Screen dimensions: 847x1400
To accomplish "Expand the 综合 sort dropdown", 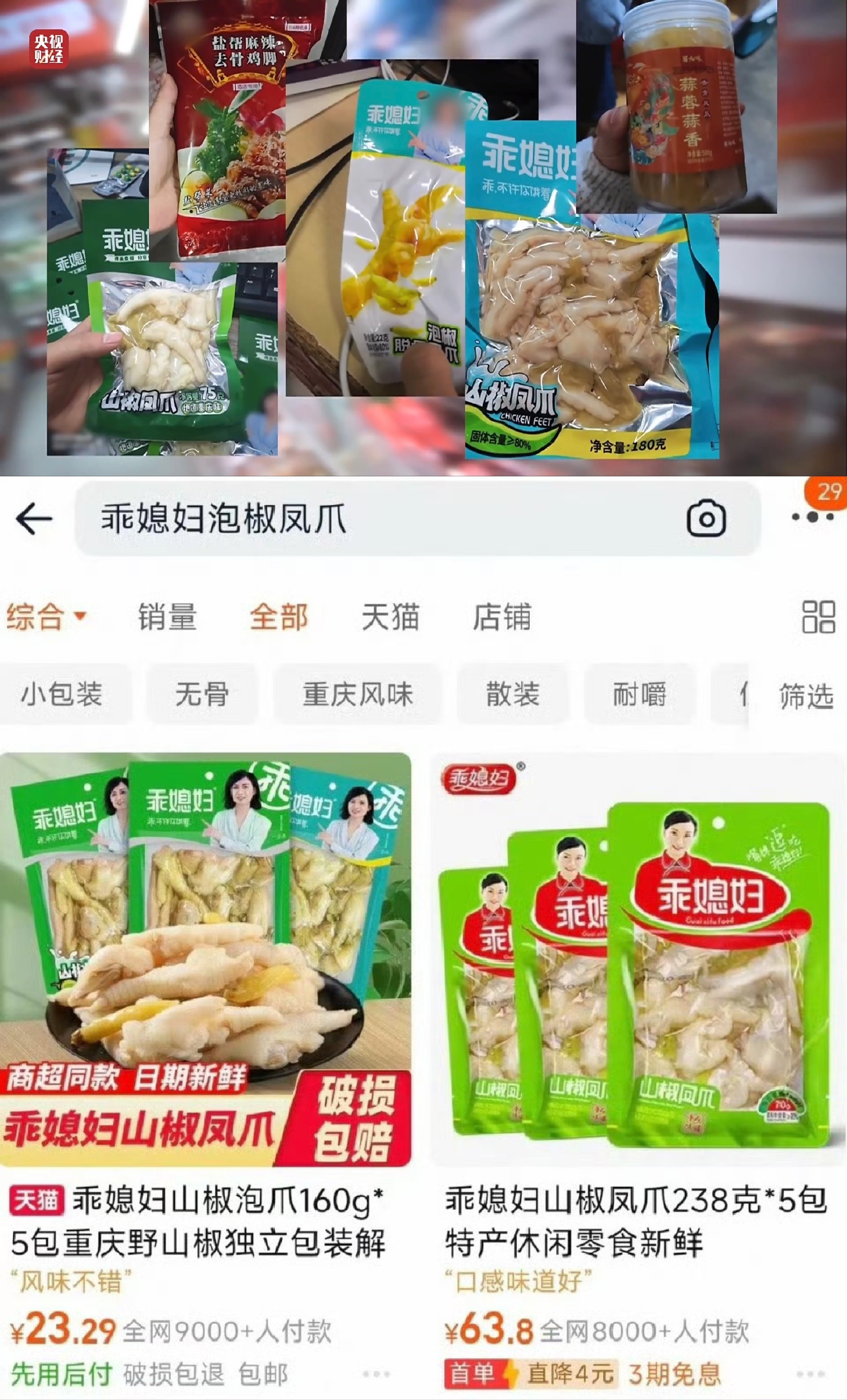I will click(40, 619).
